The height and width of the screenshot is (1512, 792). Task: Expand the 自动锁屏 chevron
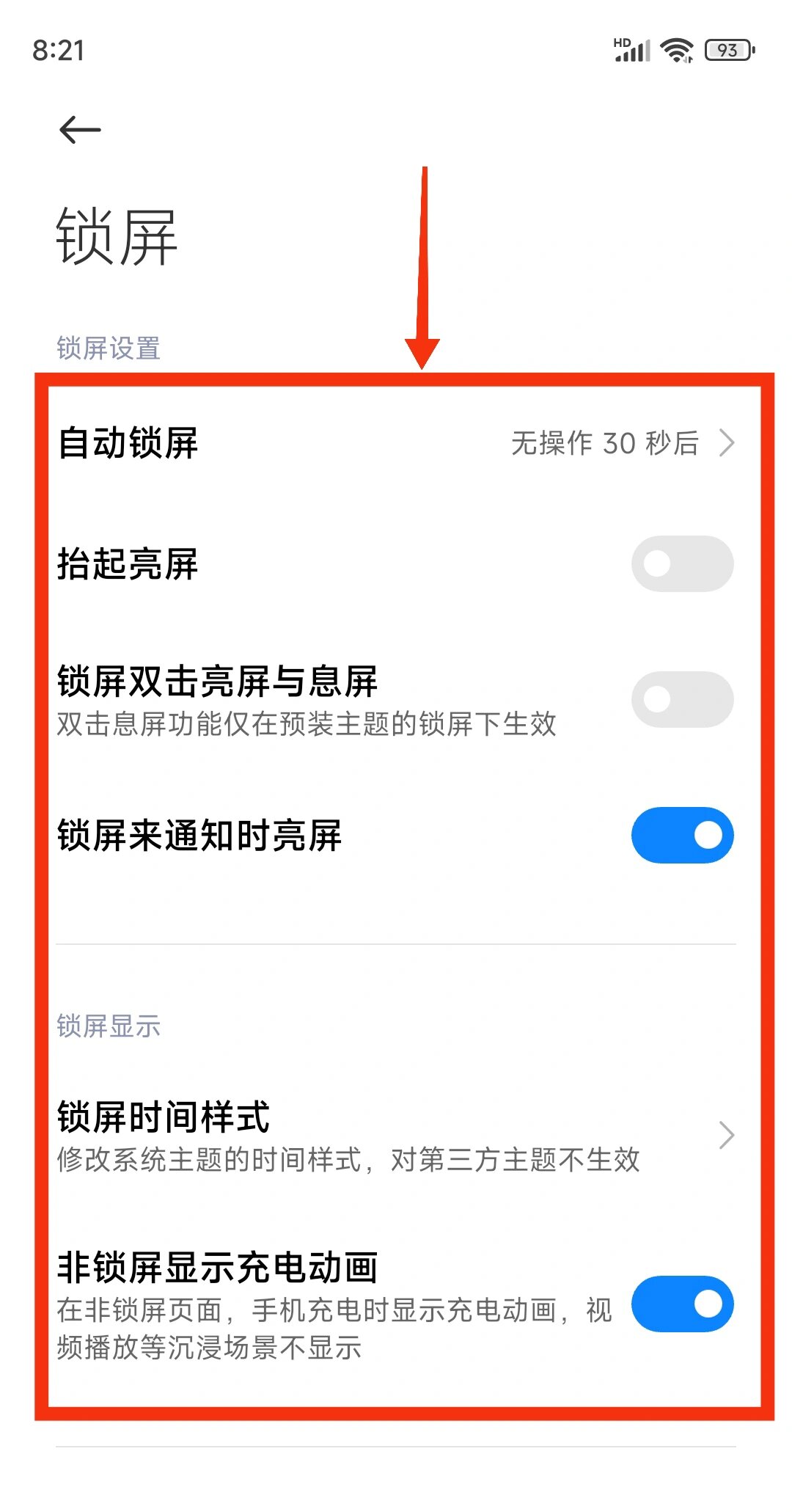(727, 443)
